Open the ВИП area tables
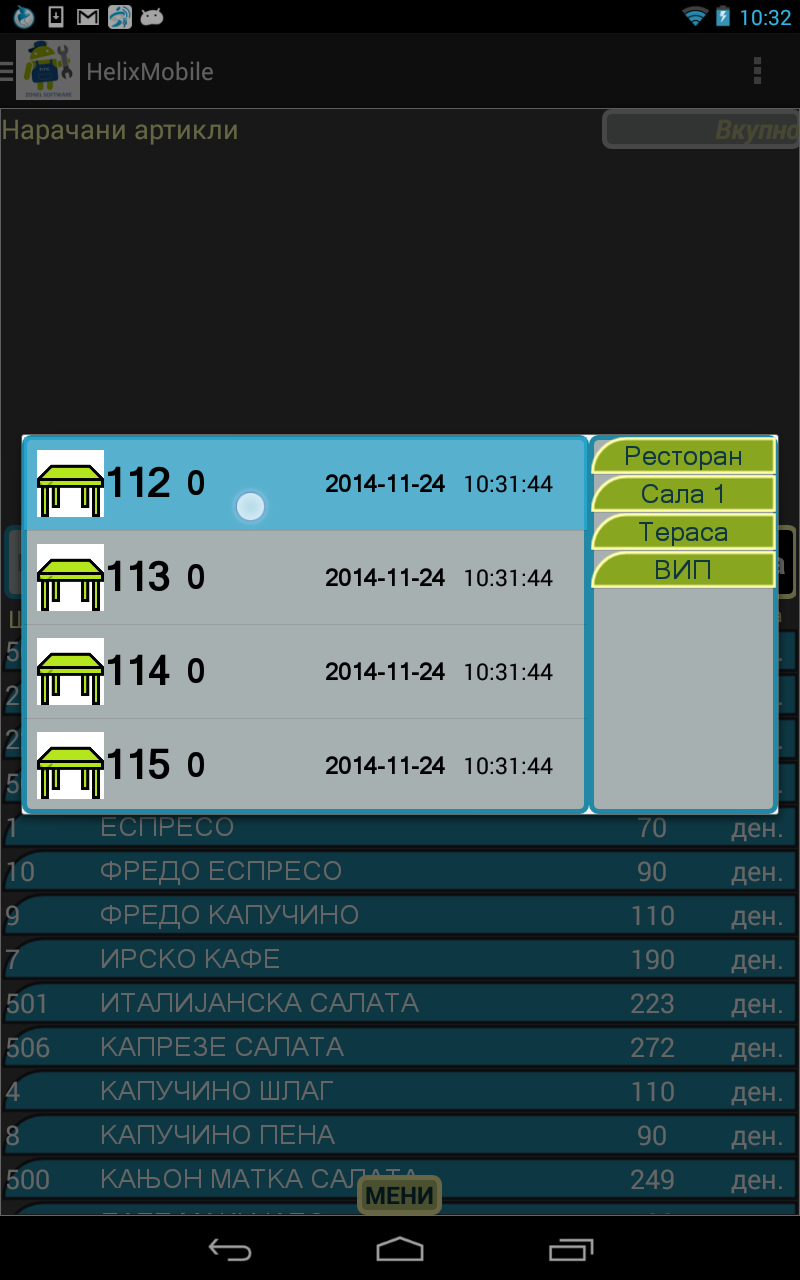800x1280 pixels. click(x=684, y=570)
